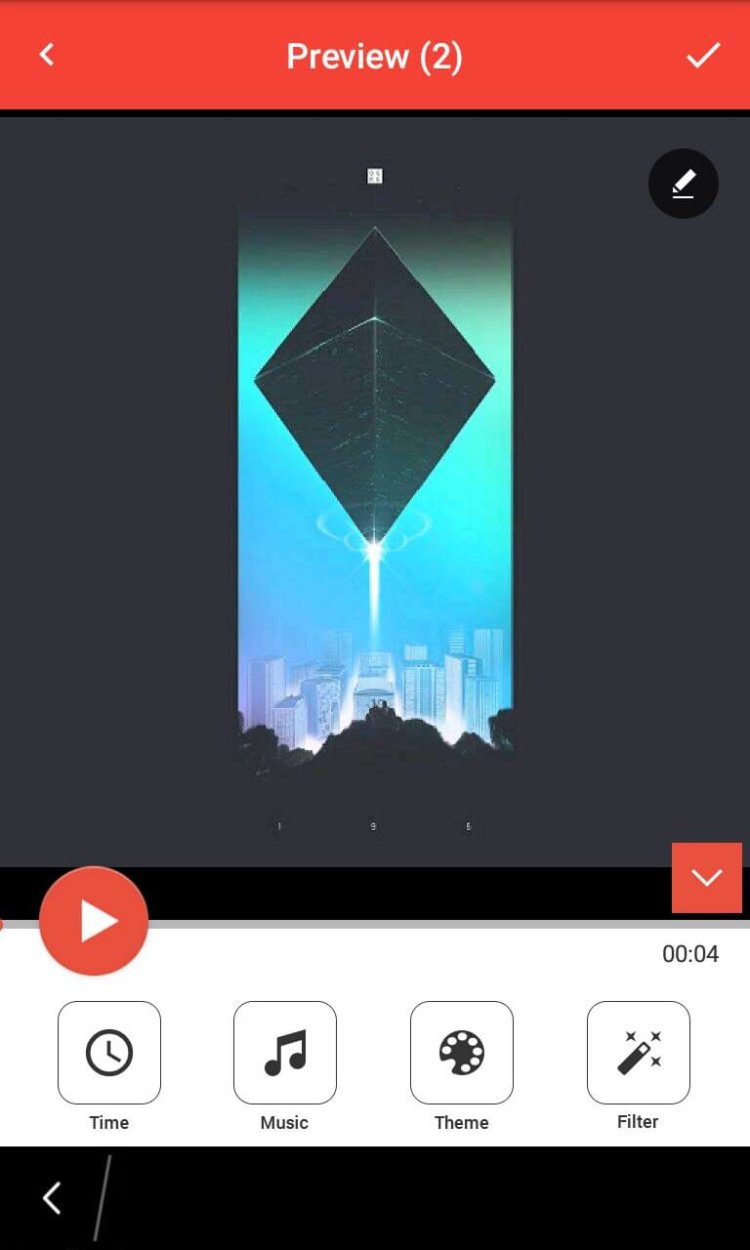
Task: Tap the system back button
Action: (x=52, y=1197)
